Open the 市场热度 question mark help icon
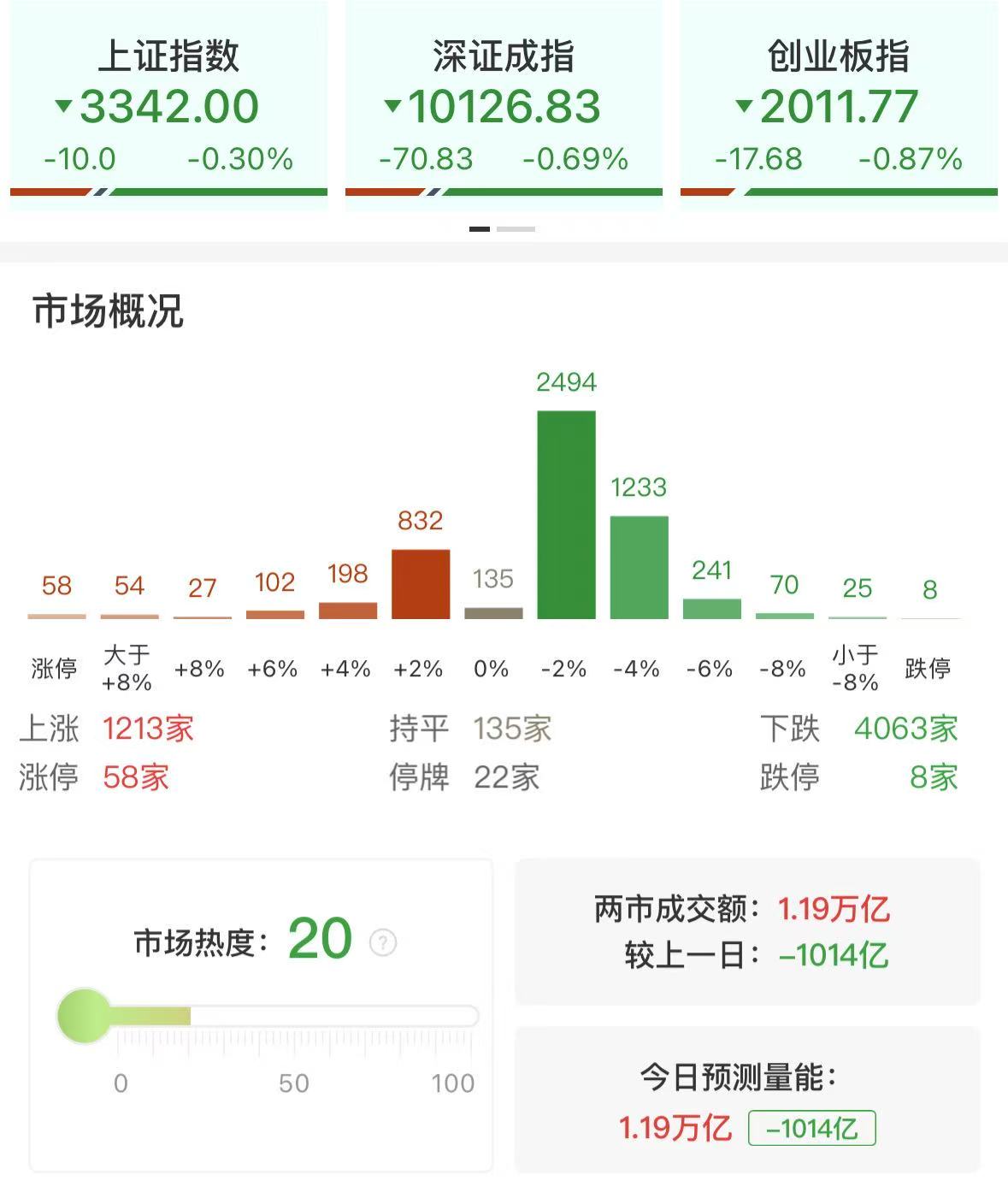The width and height of the screenshot is (1008, 1198). pyautogui.click(x=381, y=943)
